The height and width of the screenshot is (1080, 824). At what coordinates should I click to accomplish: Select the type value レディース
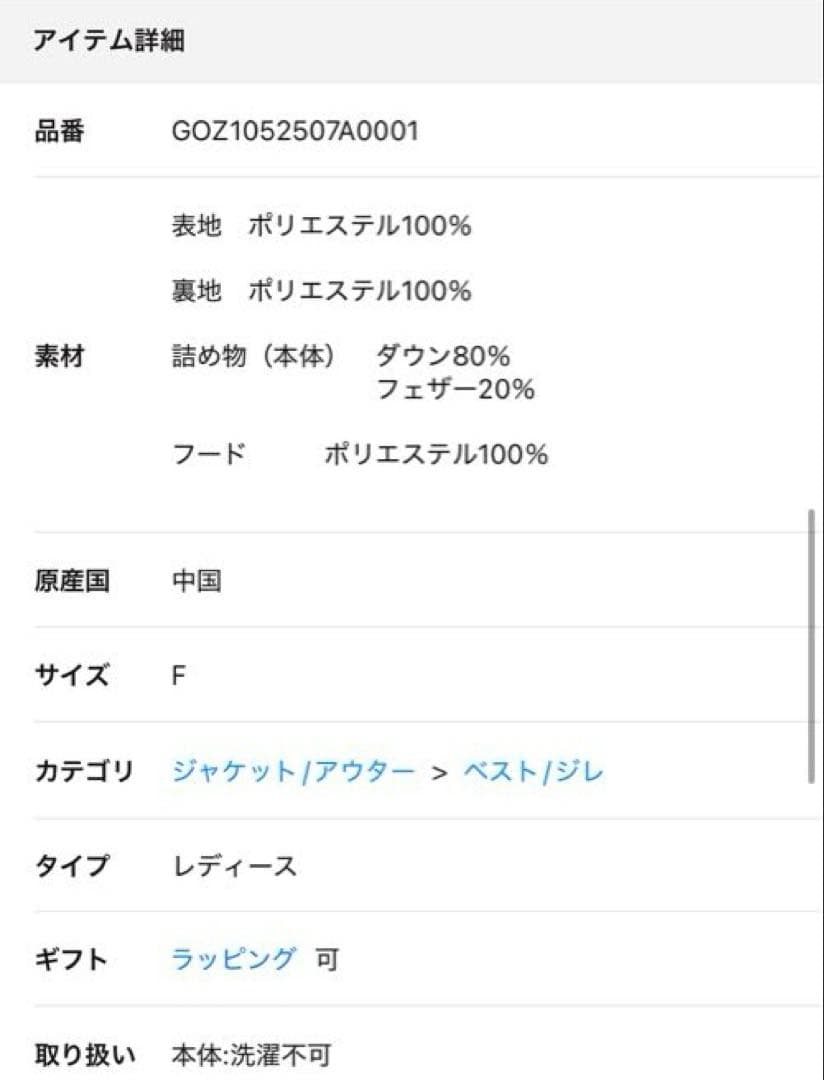(x=232, y=865)
